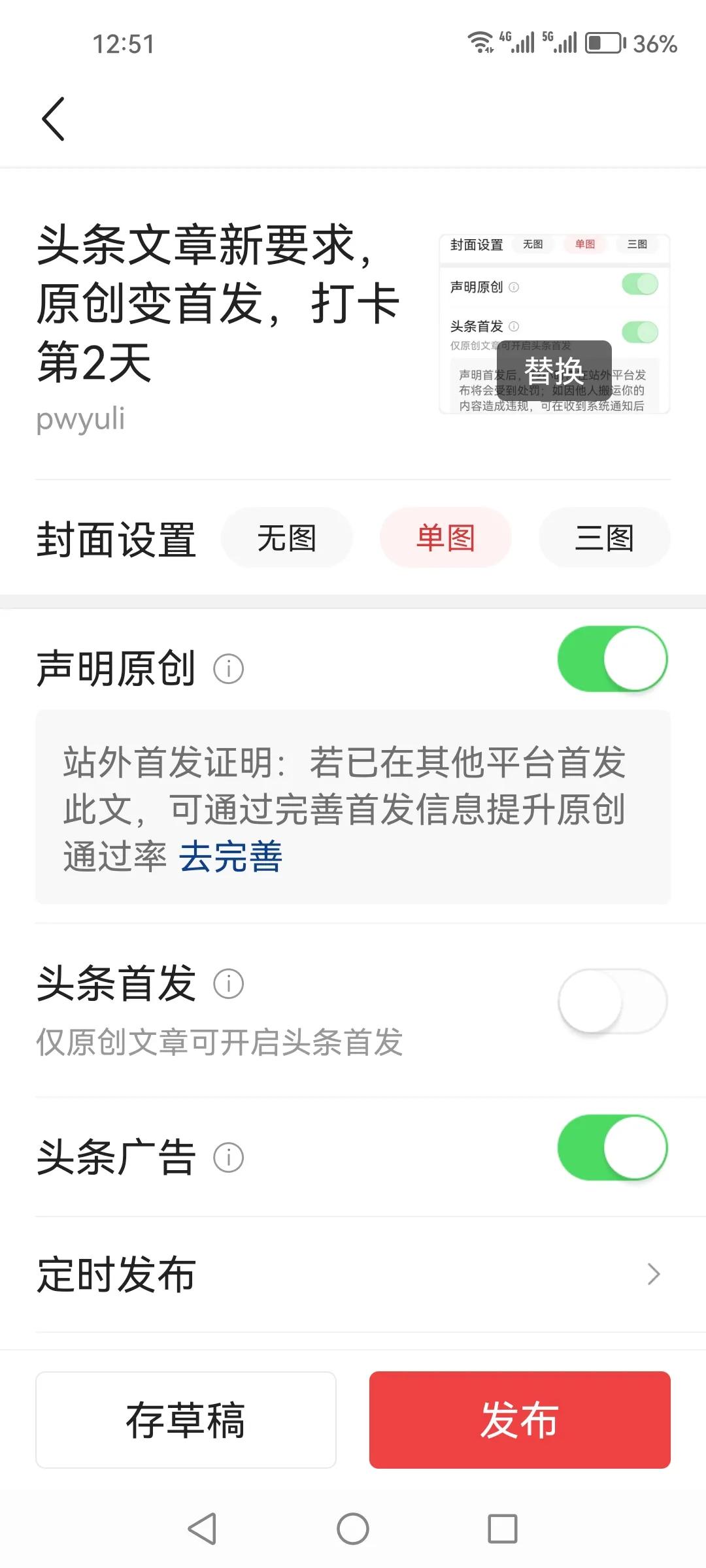706x1568 pixels.
Task: Go back using the top-left arrow
Action: (x=54, y=119)
